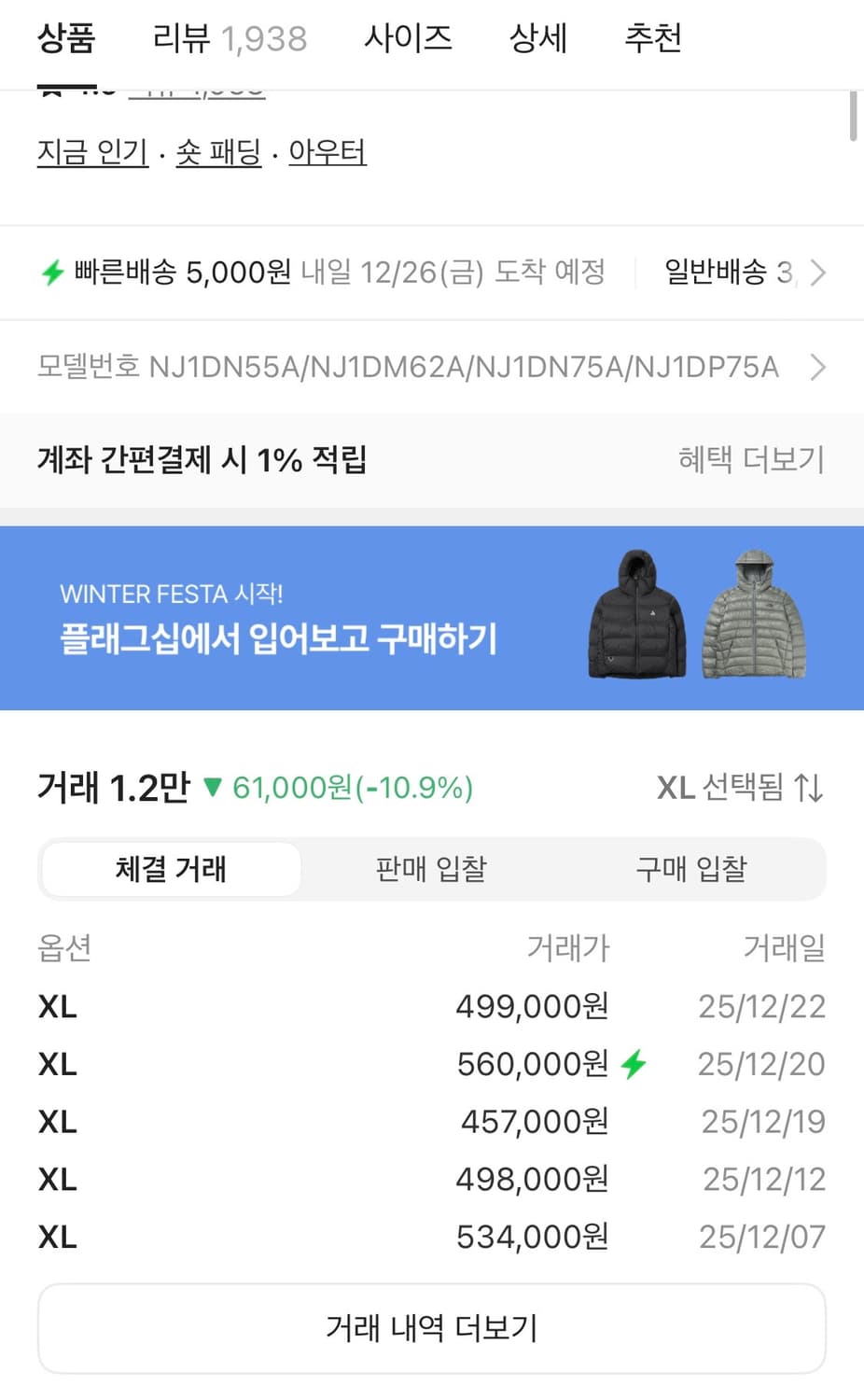Open the XL size selection control
Viewport: 864px width, 1400px height.
(737, 788)
